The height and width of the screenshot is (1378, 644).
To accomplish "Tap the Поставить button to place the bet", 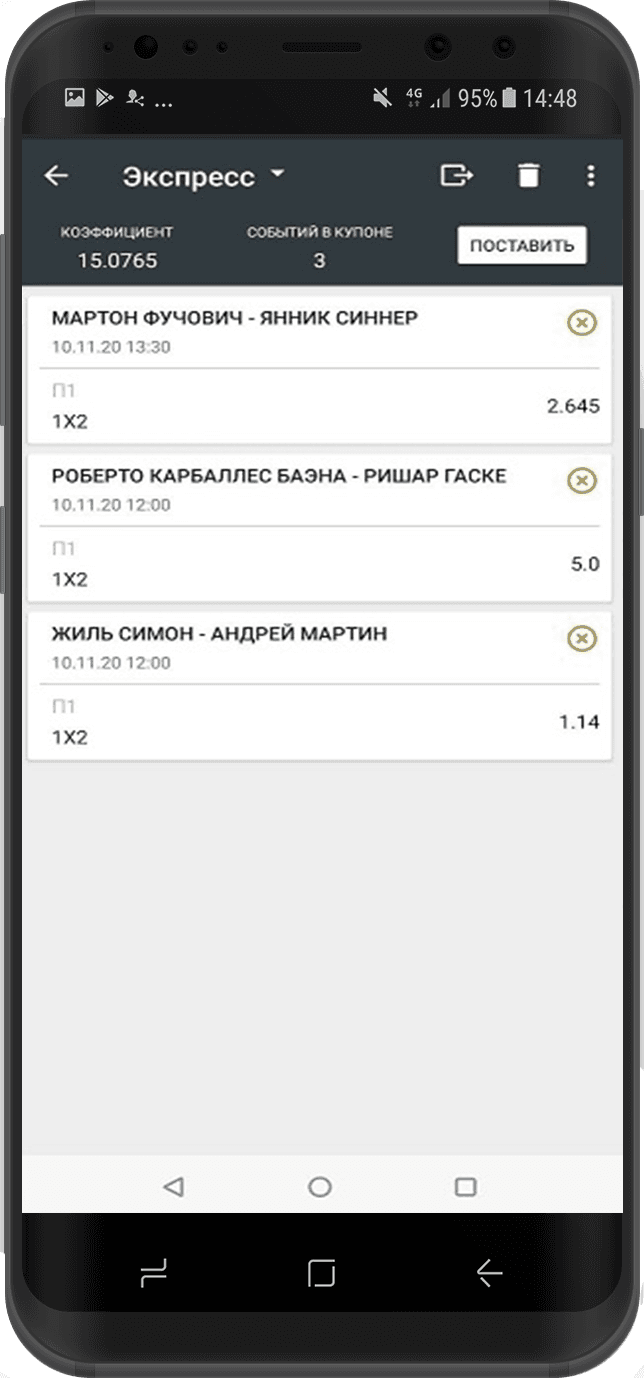I will [x=522, y=246].
